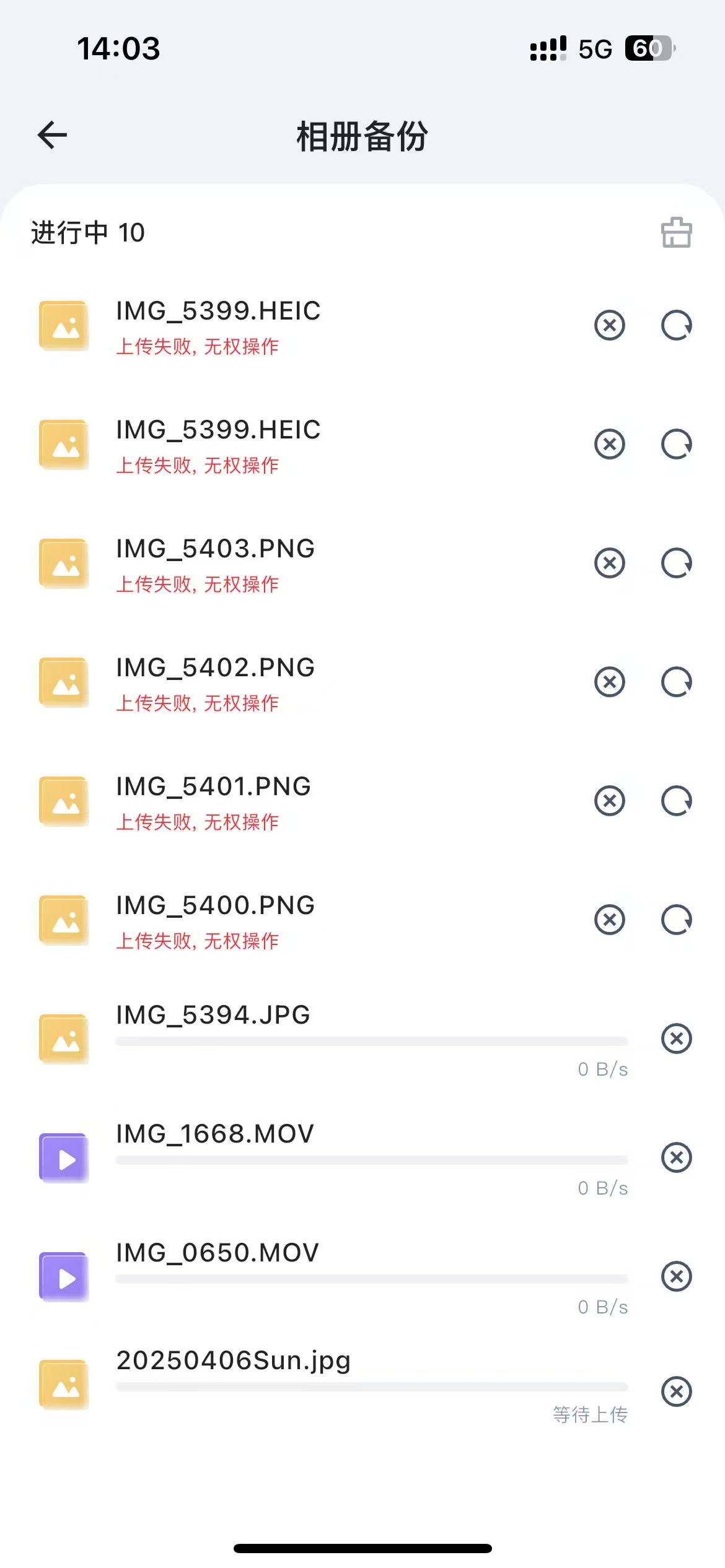Remove 20250406Sun.jpg from the waiting queue

(676, 1392)
